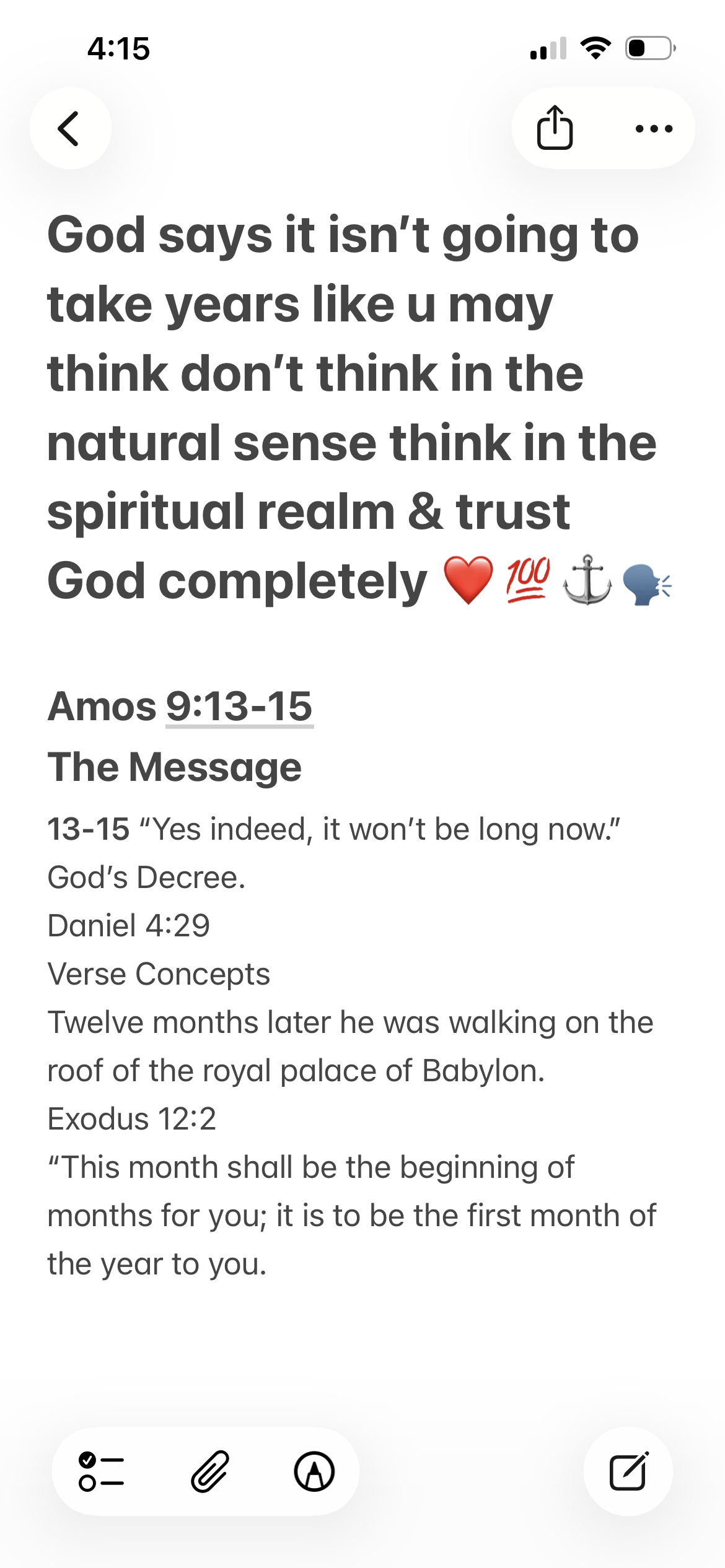Open the underlined 9:13-15 verse link
Screen dimensions: 725x1568
239,707
